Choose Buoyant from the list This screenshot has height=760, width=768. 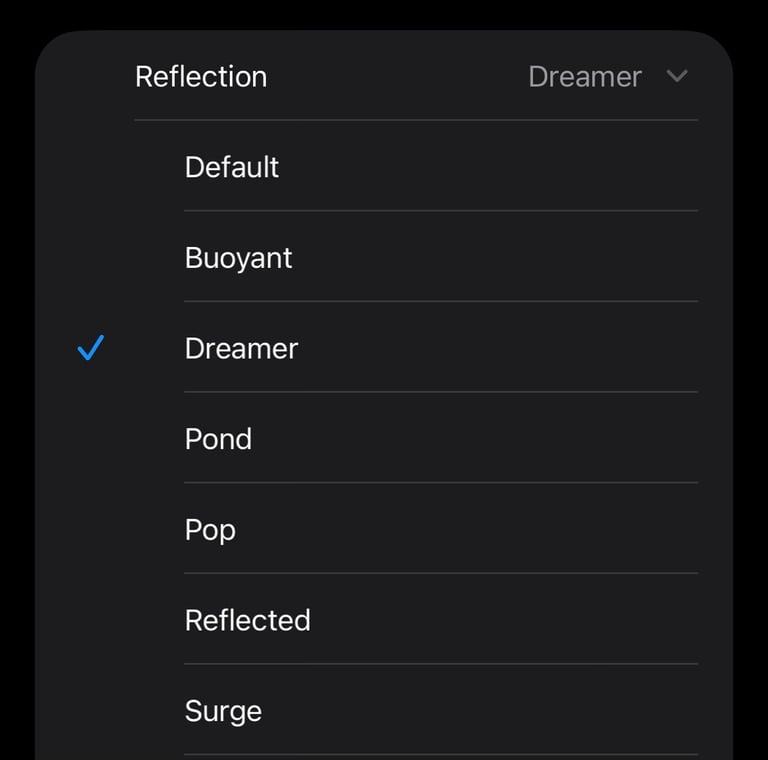[x=239, y=258]
